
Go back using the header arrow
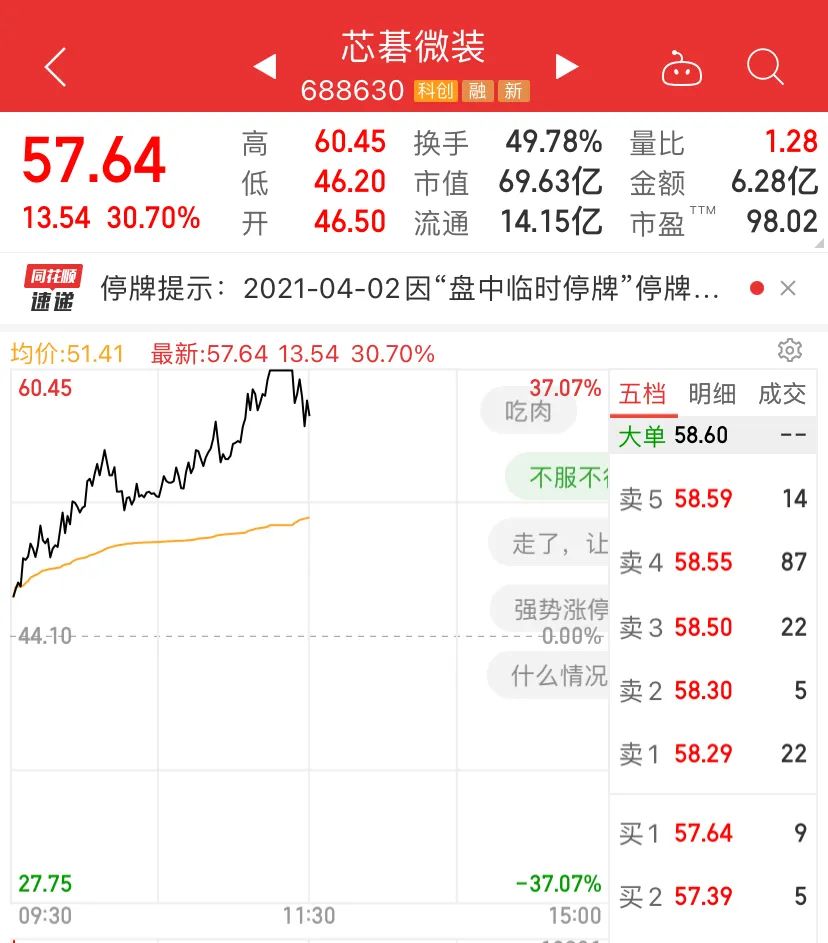click(56, 67)
